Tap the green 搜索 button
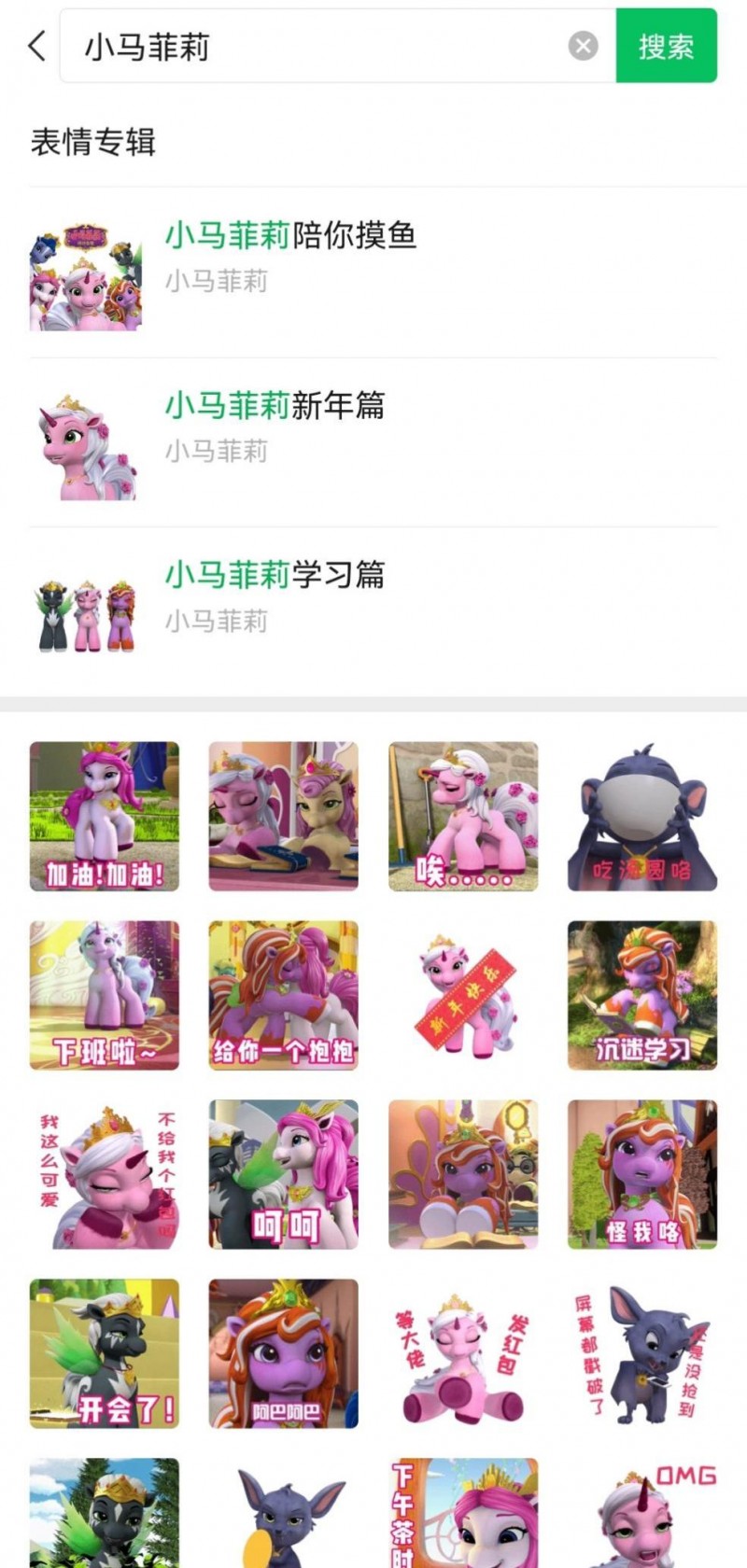Screen dimensions: 747x1568 point(666,46)
